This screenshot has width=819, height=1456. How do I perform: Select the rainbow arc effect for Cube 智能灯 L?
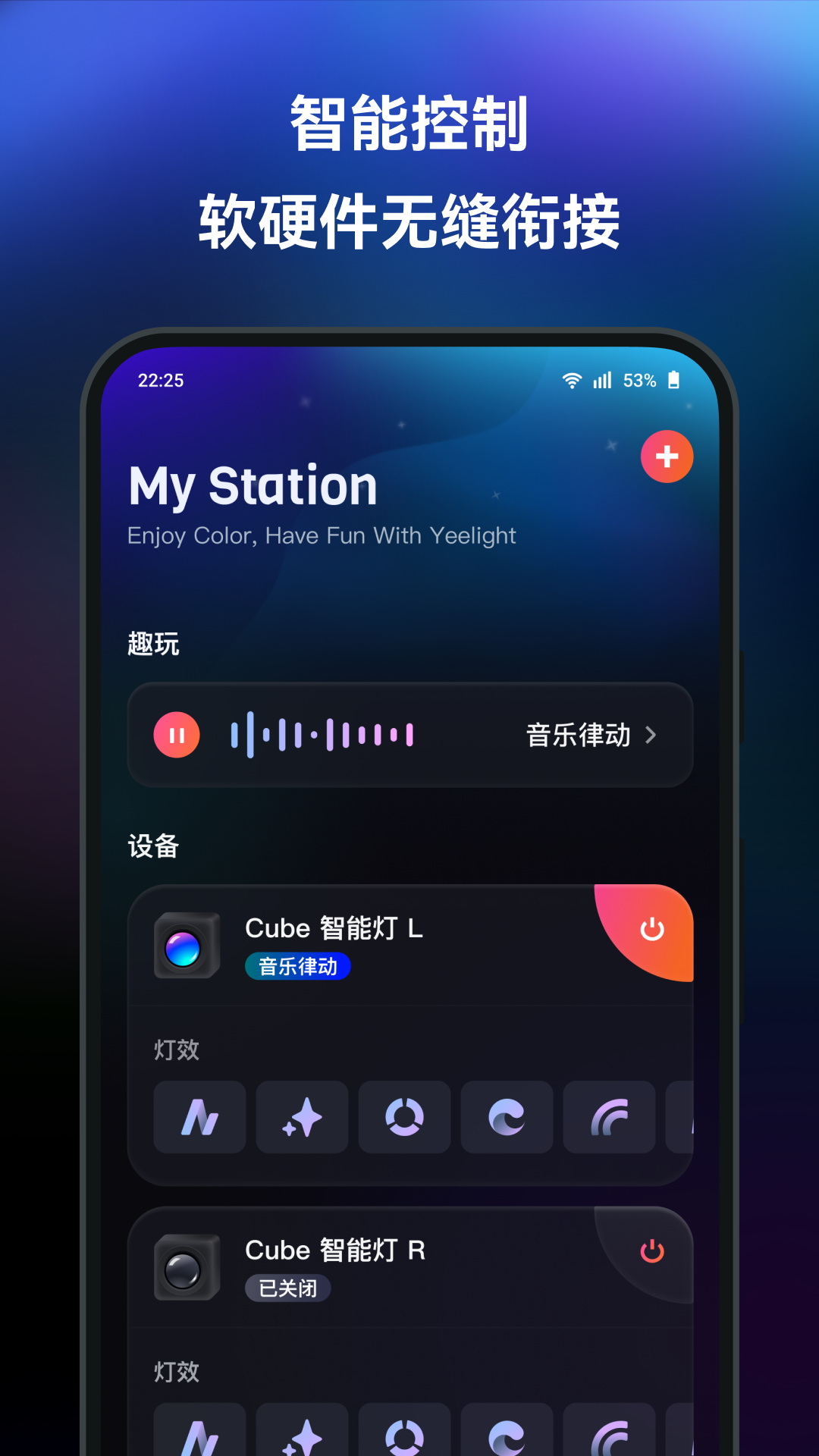point(610,1117)
